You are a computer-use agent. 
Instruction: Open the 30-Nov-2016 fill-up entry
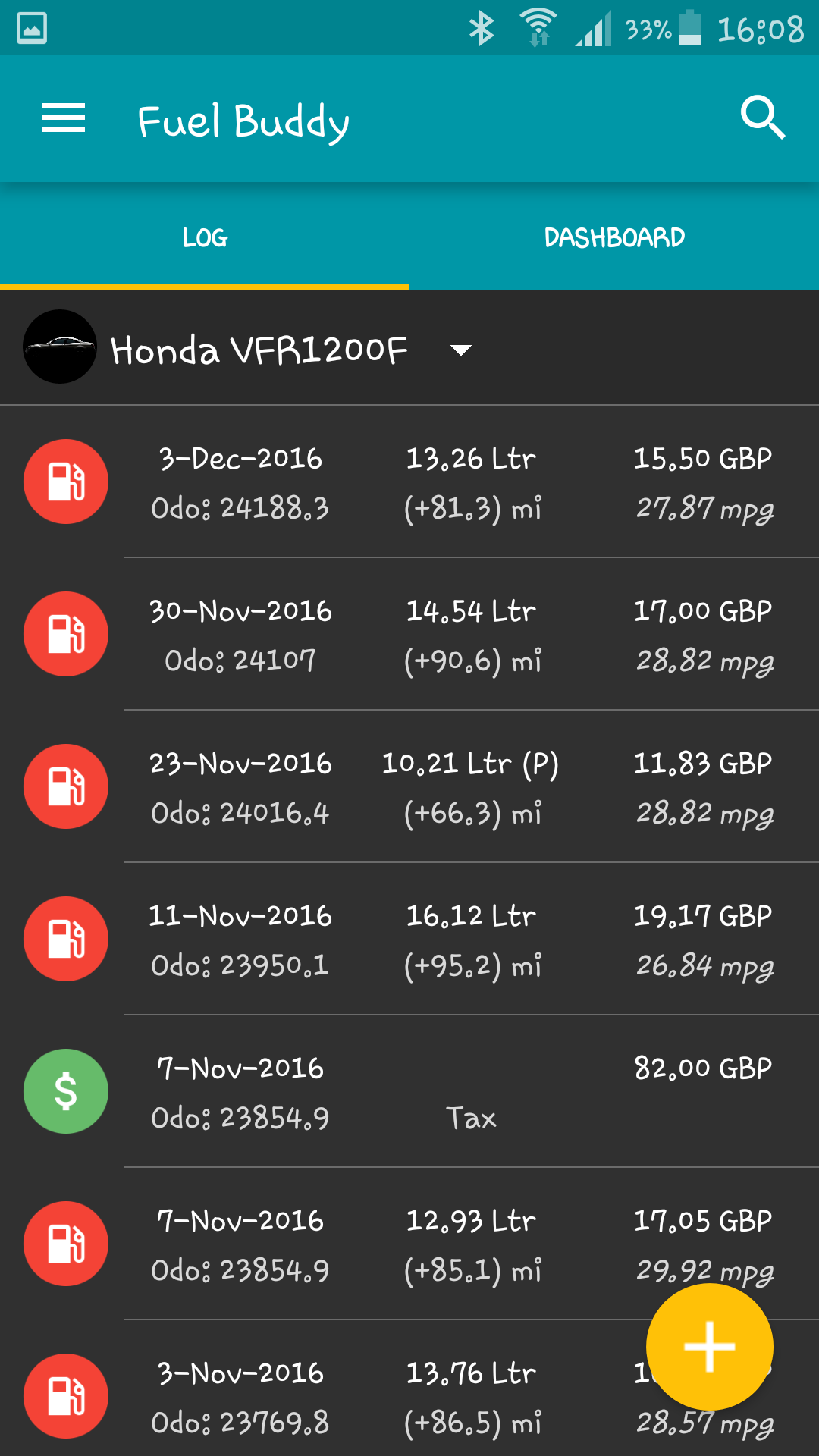click(409, 635)
